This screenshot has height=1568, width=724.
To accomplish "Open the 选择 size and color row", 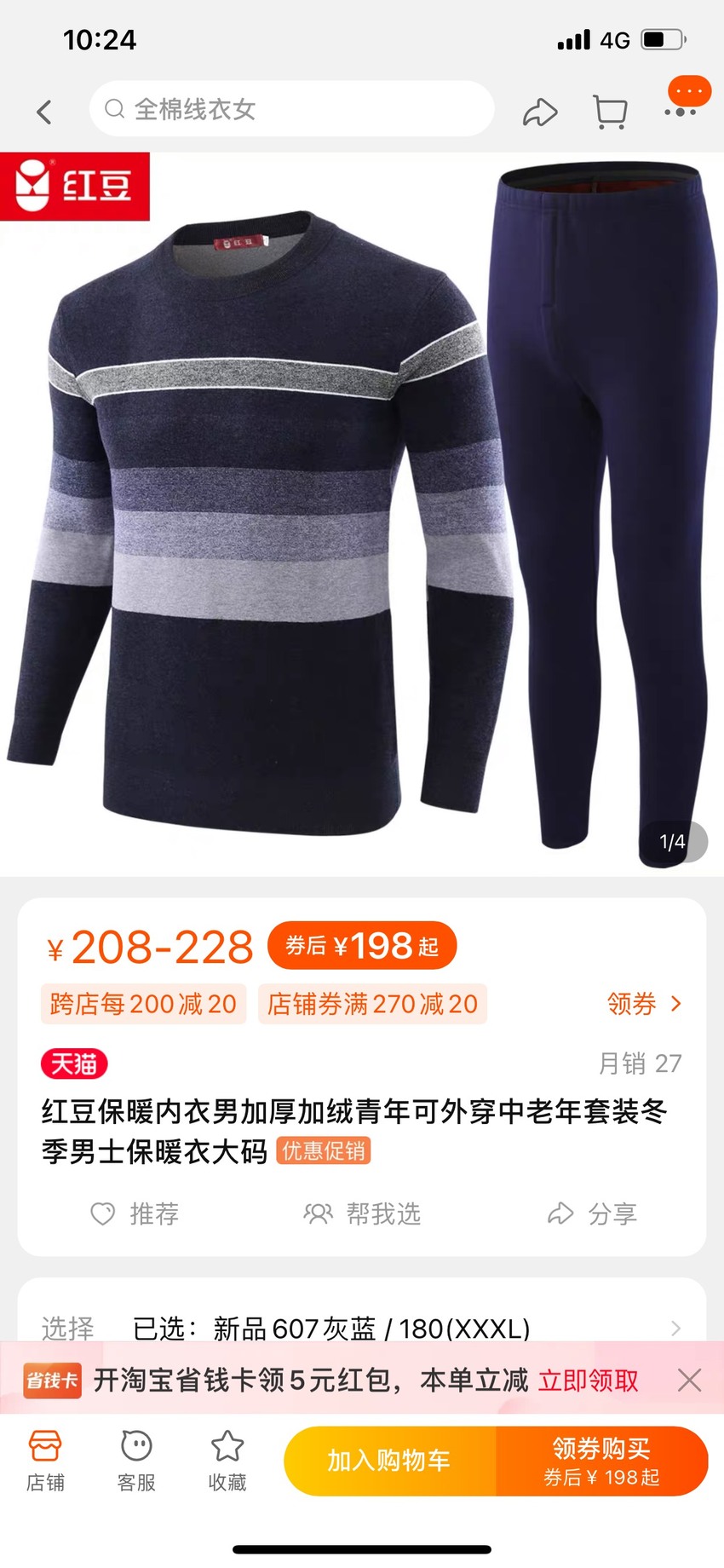I will pyautogui.click(x=362, y=1328).
